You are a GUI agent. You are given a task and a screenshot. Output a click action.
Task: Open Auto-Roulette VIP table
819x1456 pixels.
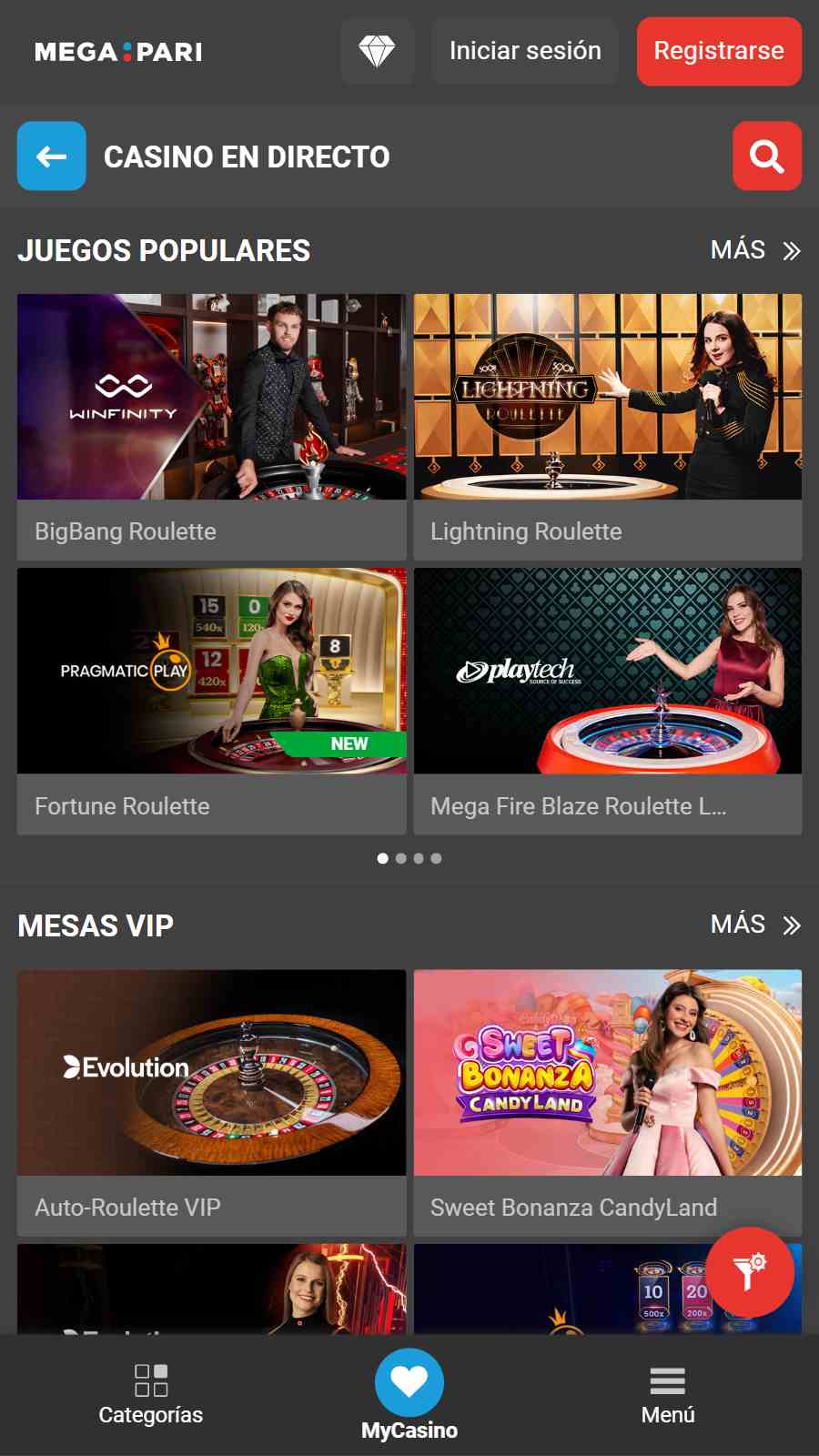[211, 1101]
